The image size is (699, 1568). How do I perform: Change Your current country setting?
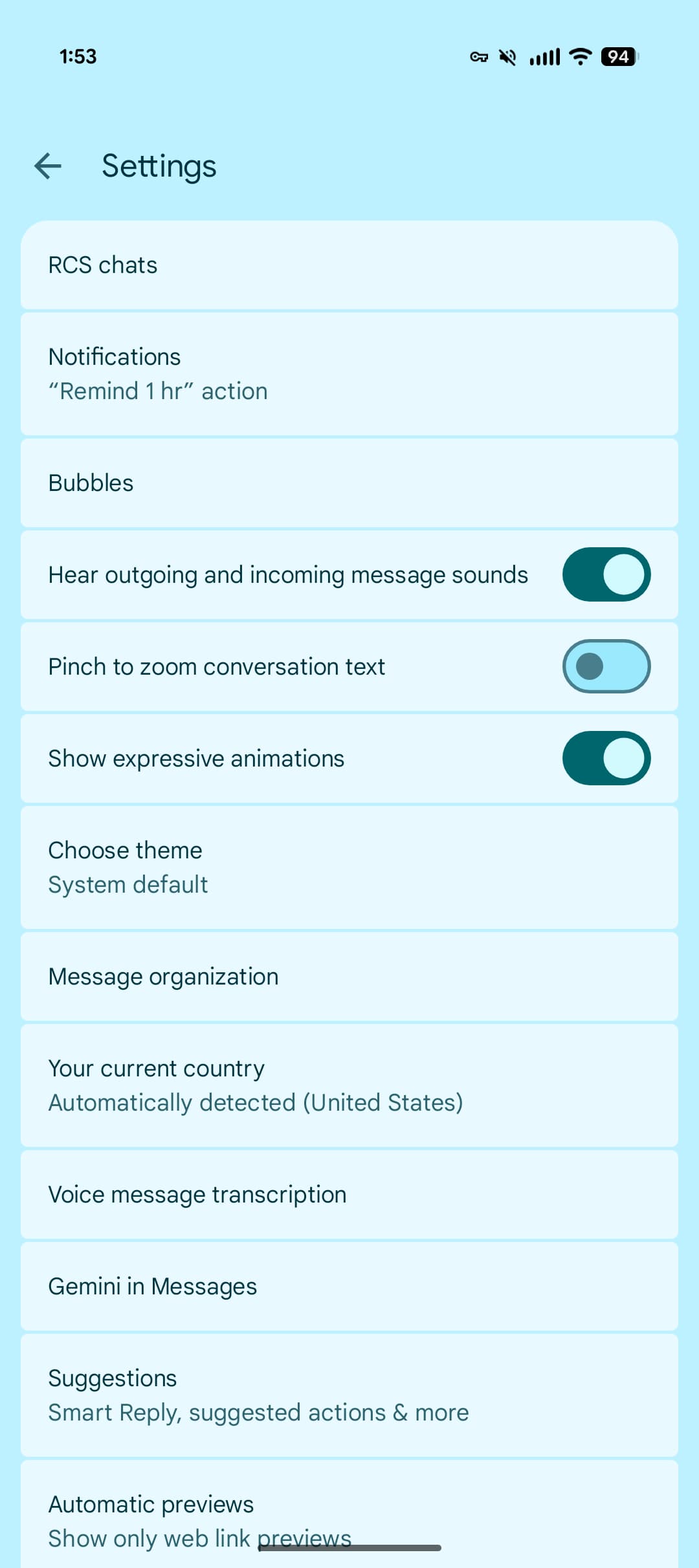pos(349,1085)
